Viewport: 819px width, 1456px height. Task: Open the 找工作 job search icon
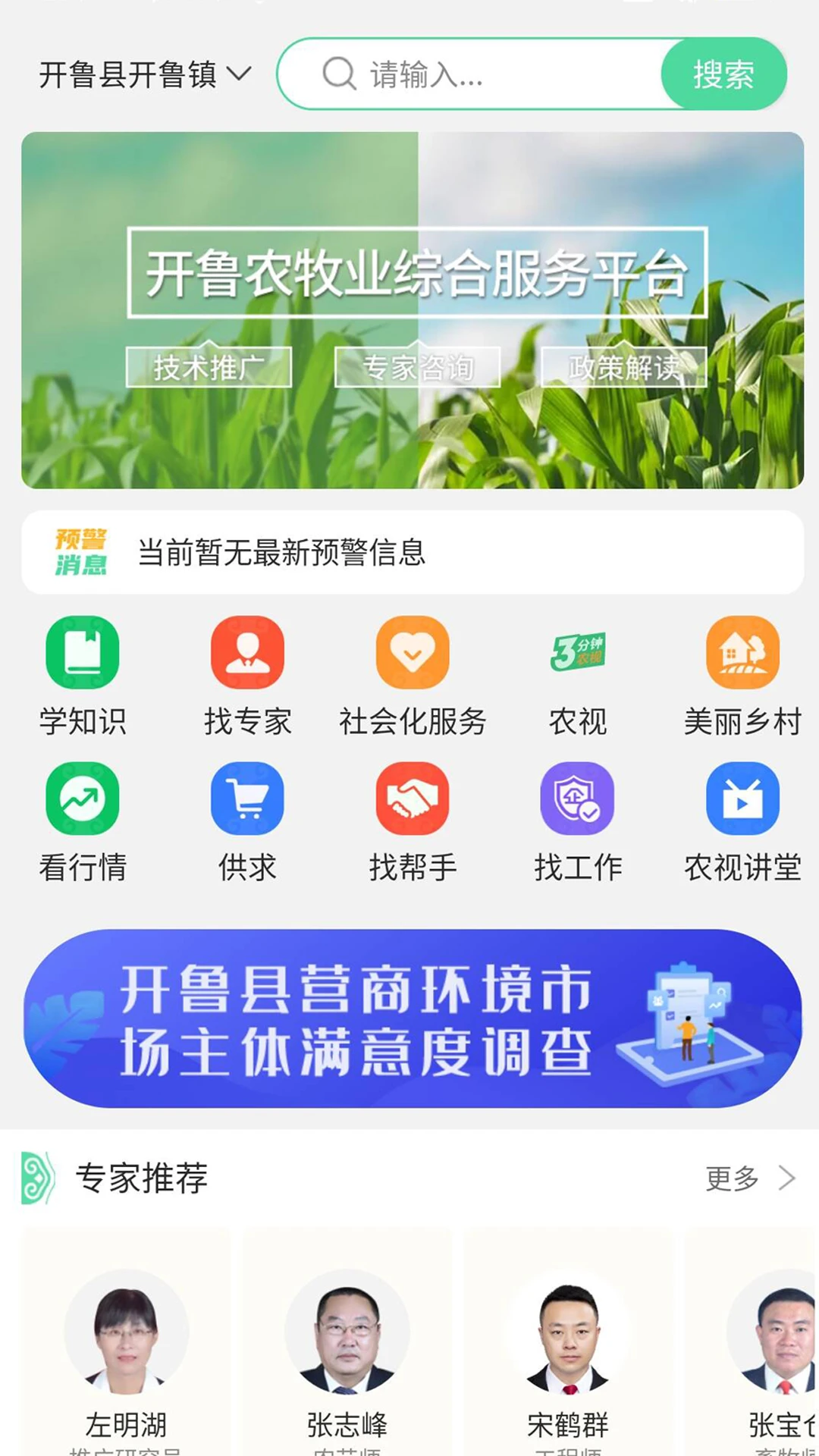point(578,800)
